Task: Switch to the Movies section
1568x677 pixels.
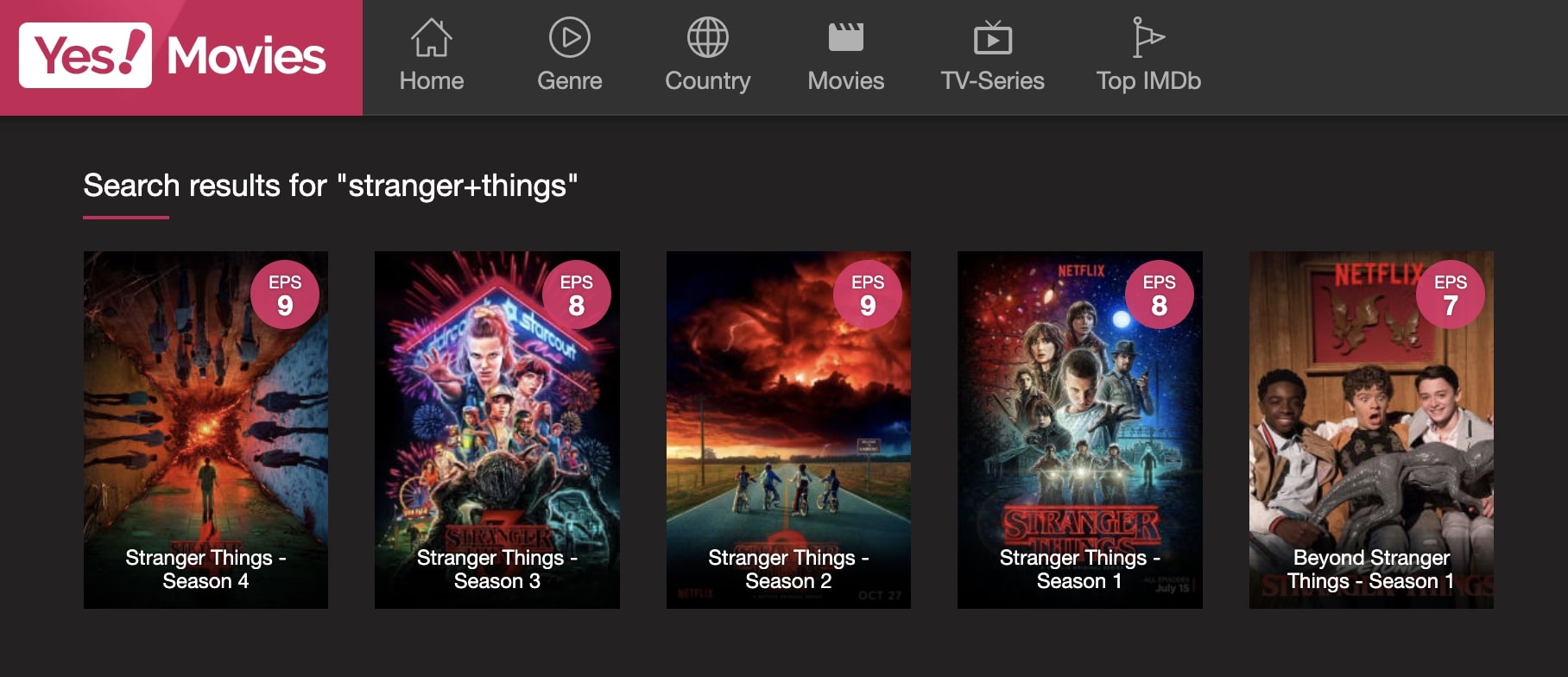Action: pyautogui.click(x=845, y=57)
